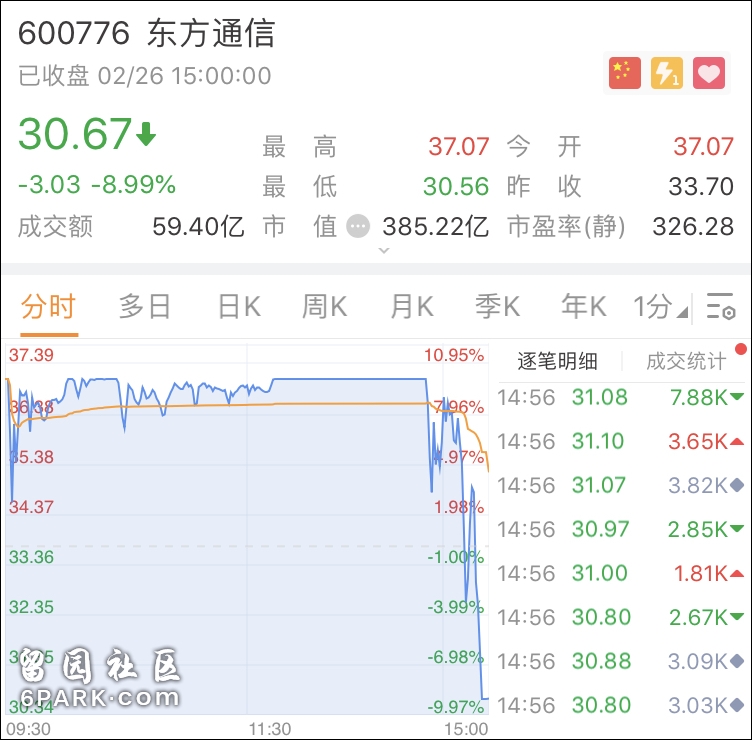Tap the China market flag icon
This screenshot has width=752, height=740.
625,73
